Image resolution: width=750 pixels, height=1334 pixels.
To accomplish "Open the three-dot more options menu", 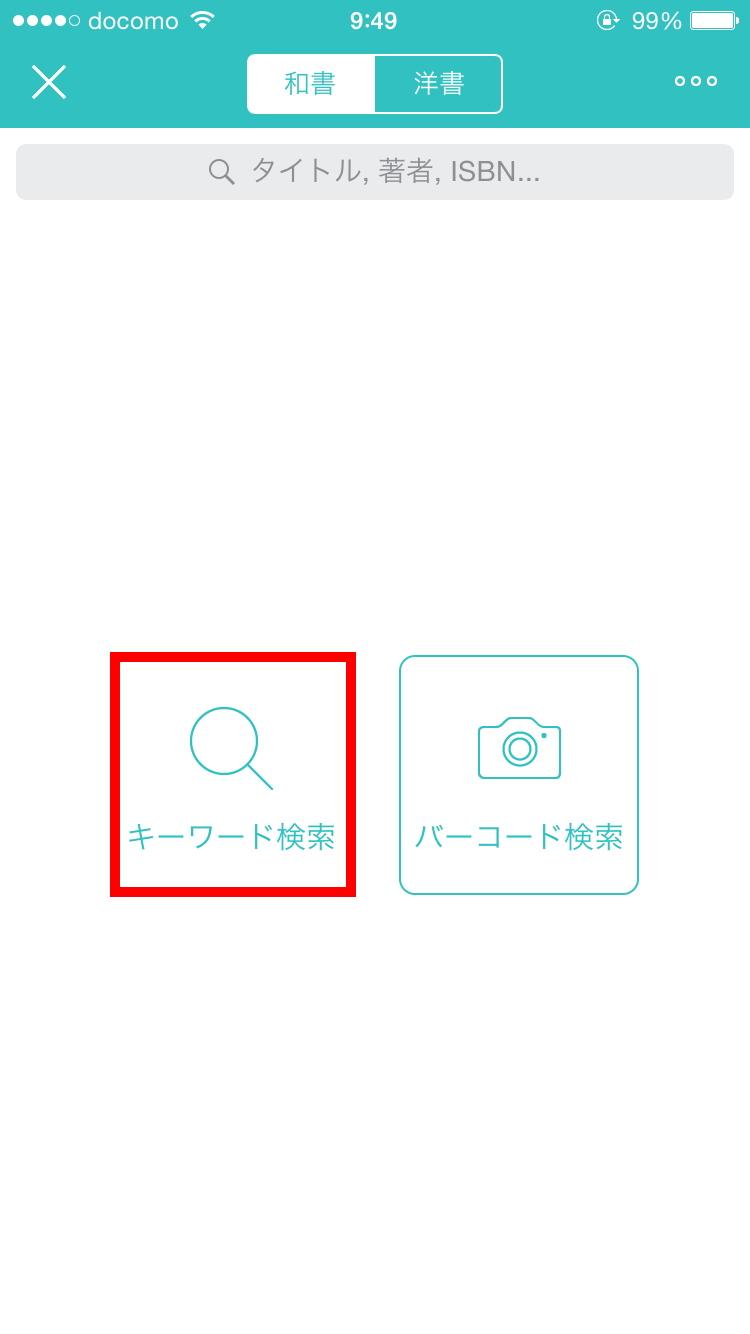I will pyautogui.click(x=696, y=81).
